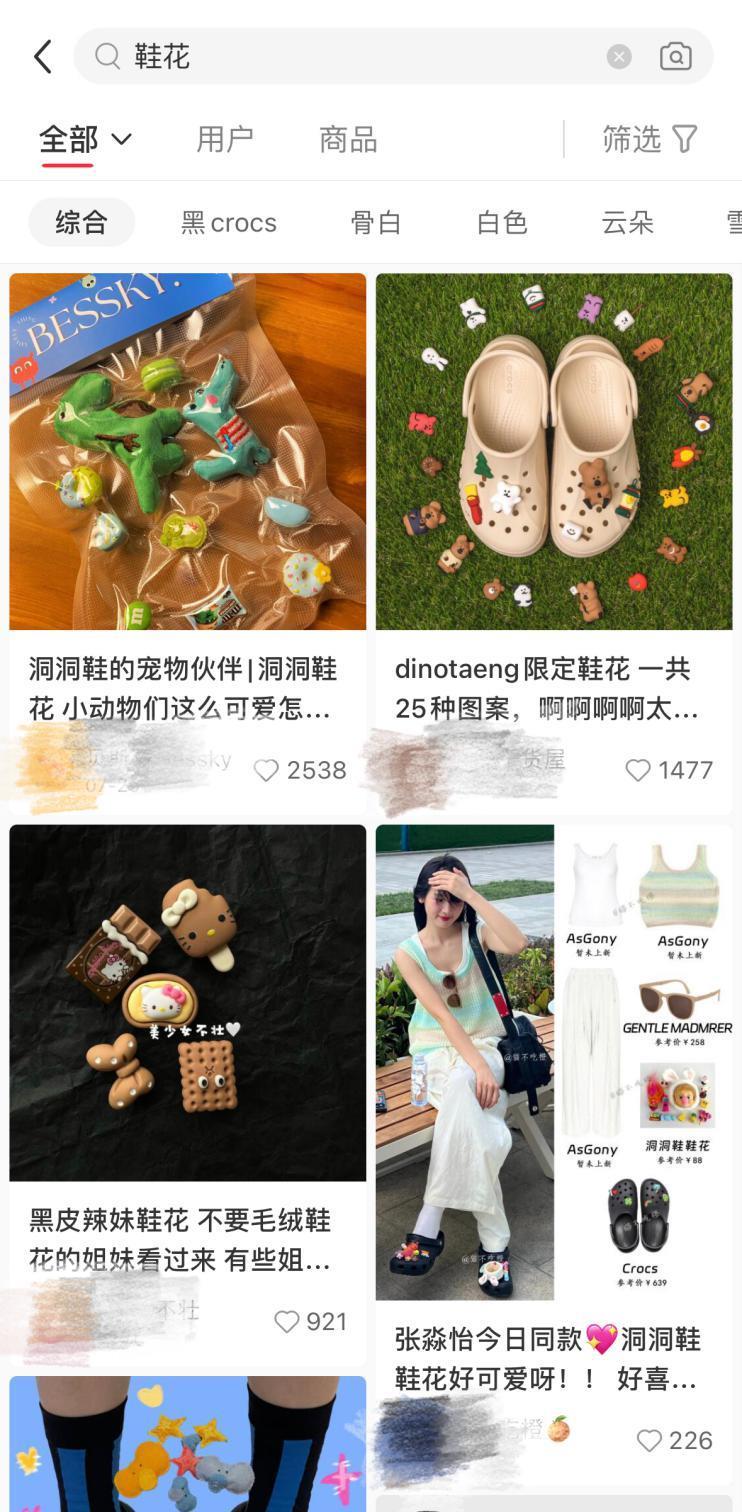Viewport: 742px width, 1512px height.
Task: Tap the Crocs shoes on grass thumbnail
Action: click(553, 451)
